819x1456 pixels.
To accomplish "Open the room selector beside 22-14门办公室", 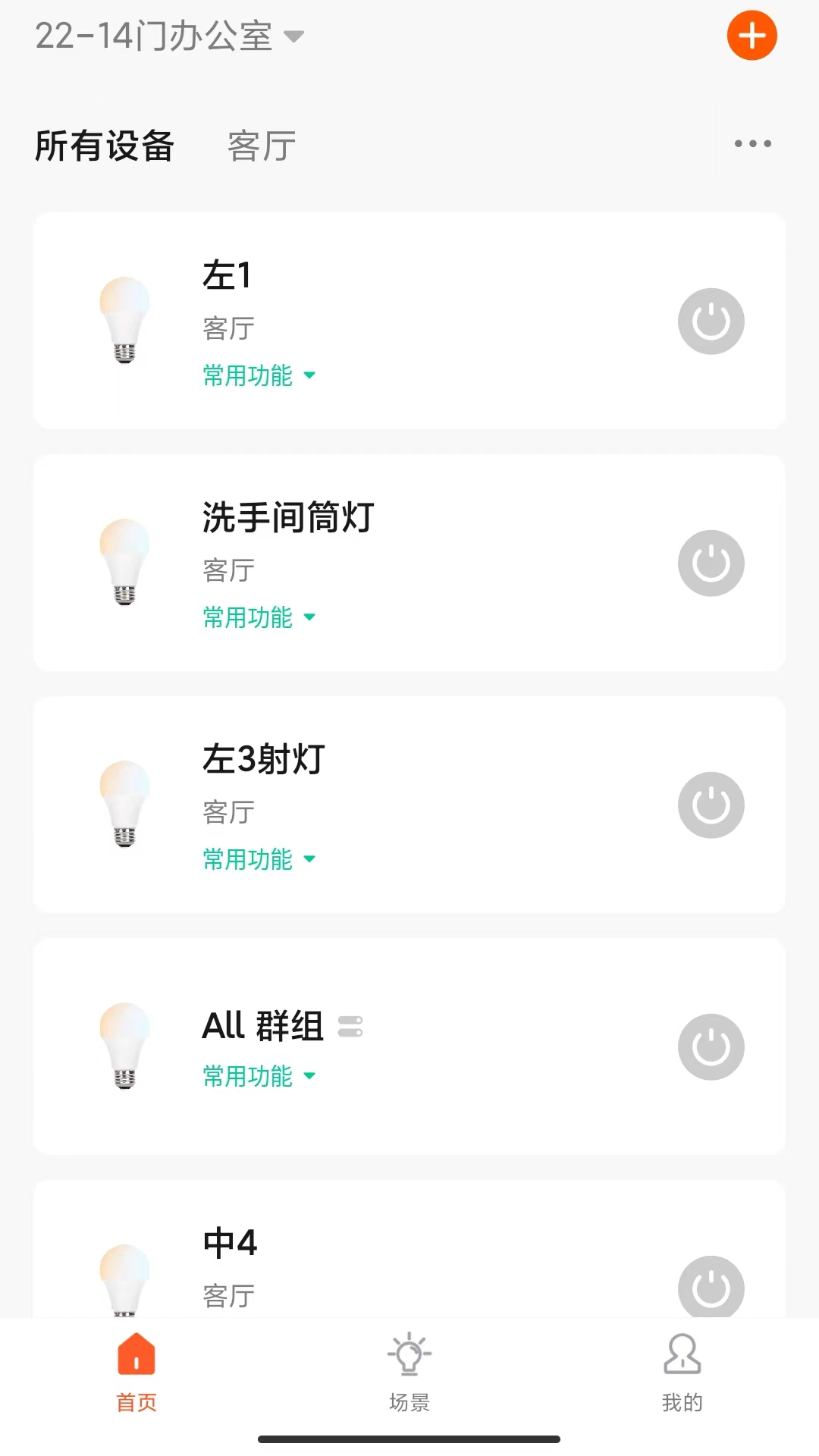I will (x=295, y=36).
